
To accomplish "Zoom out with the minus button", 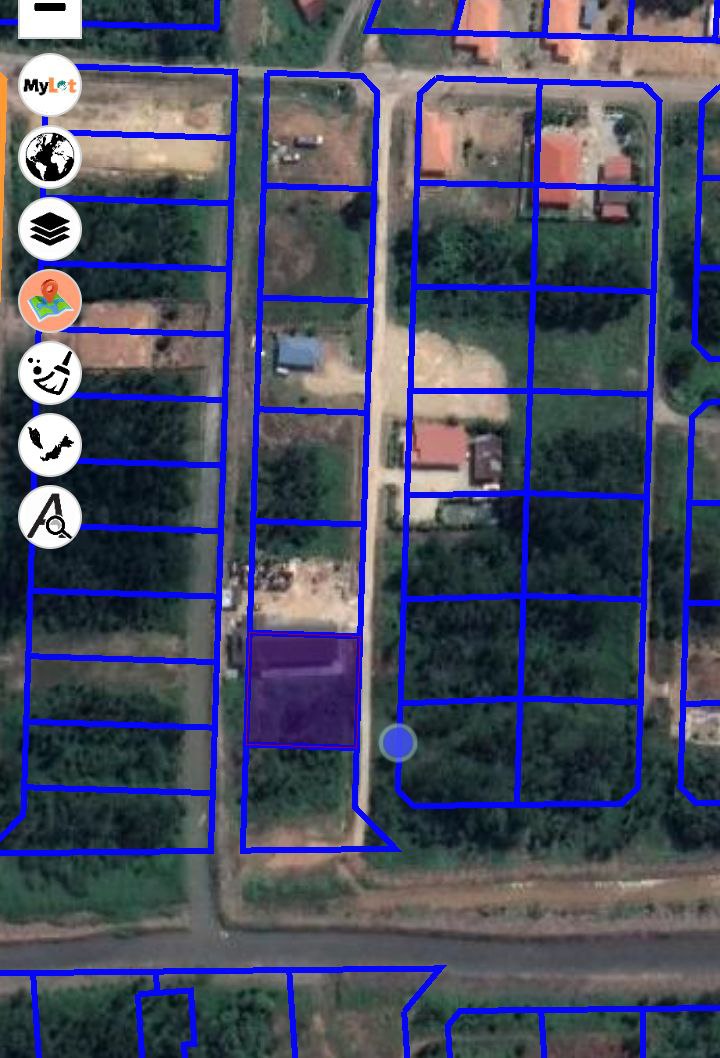I will tap(49, 12).
